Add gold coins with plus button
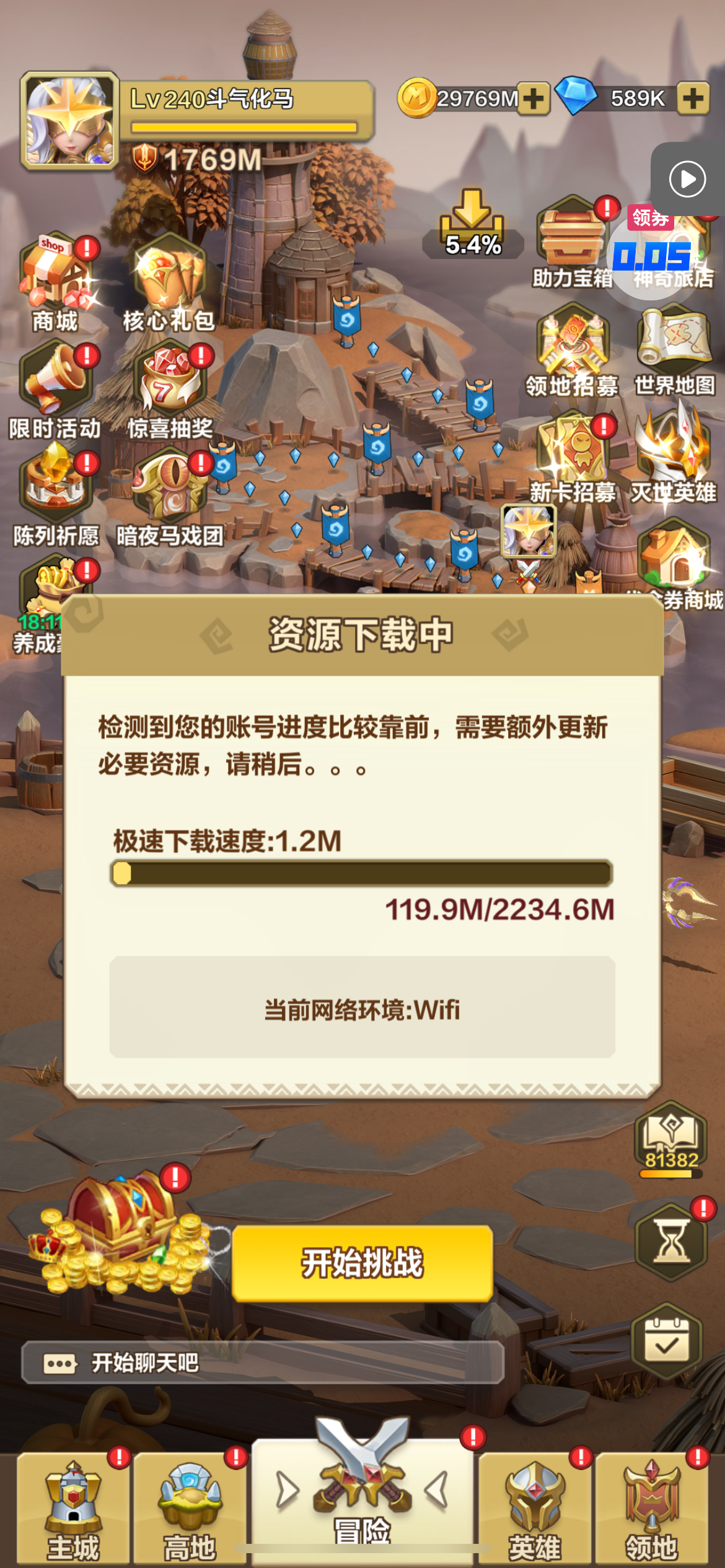The height and width of the screenshot is (1568, 725). (x=533, y=98)
